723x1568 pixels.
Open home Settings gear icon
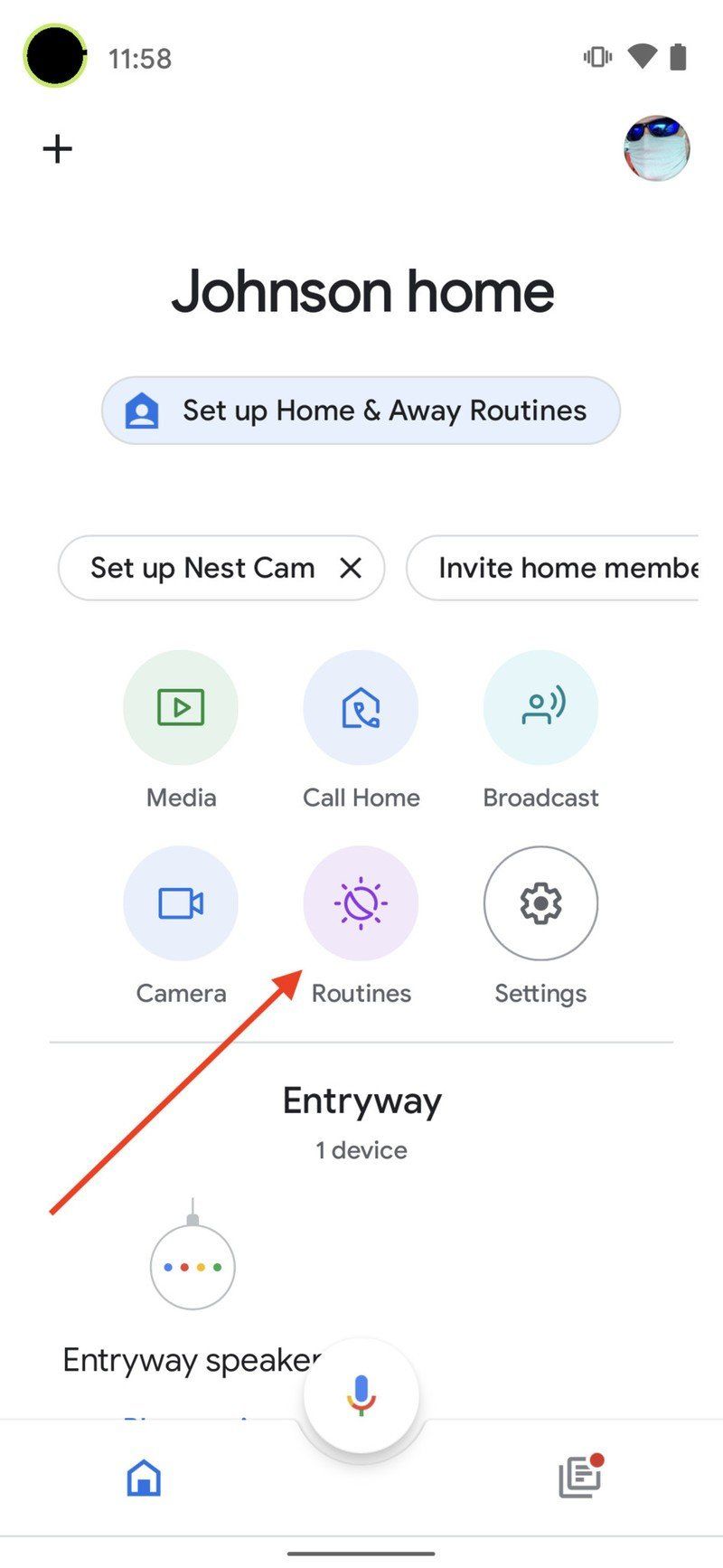540,902
